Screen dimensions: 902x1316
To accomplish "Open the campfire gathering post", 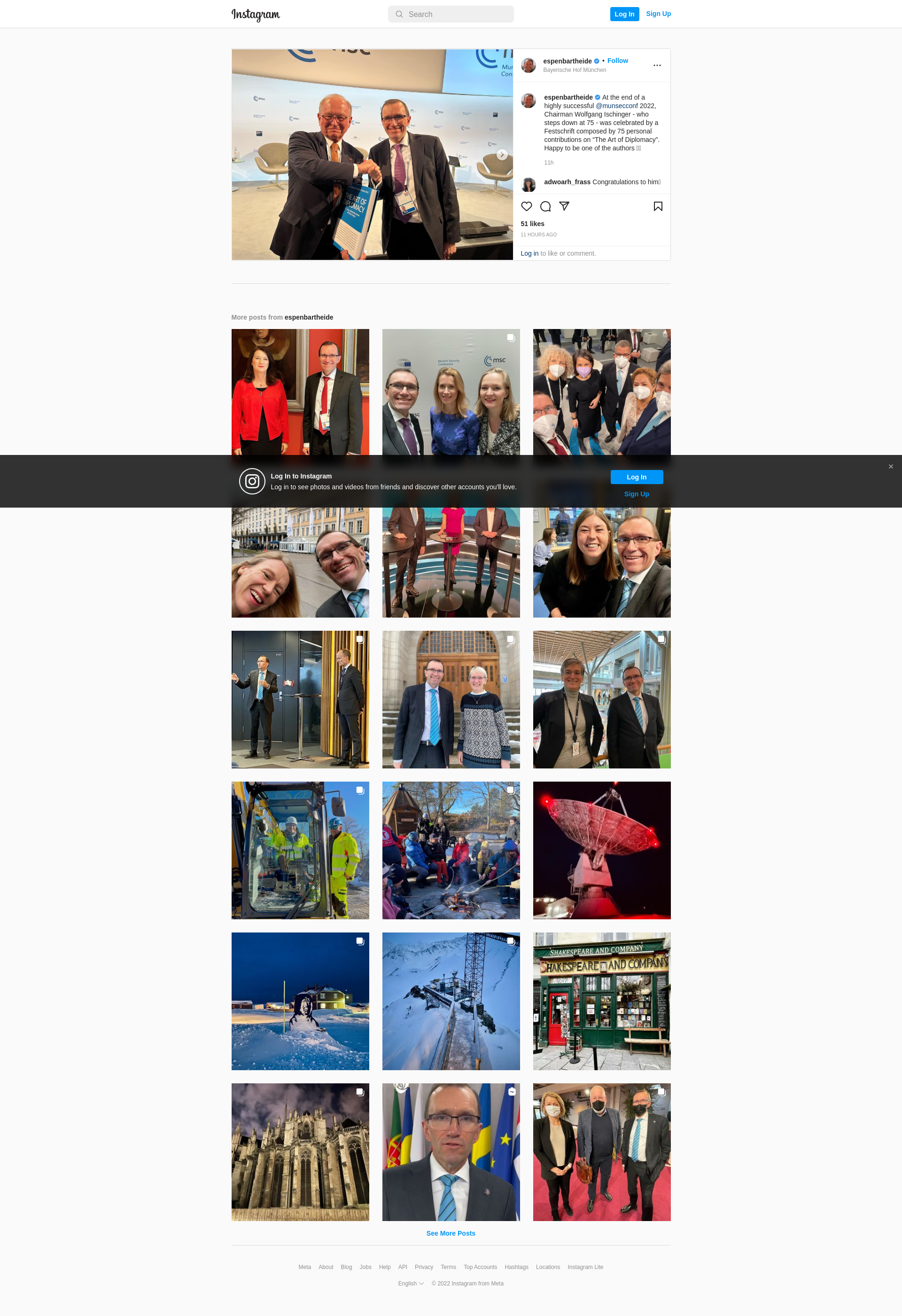I will [x=451, y=850].
